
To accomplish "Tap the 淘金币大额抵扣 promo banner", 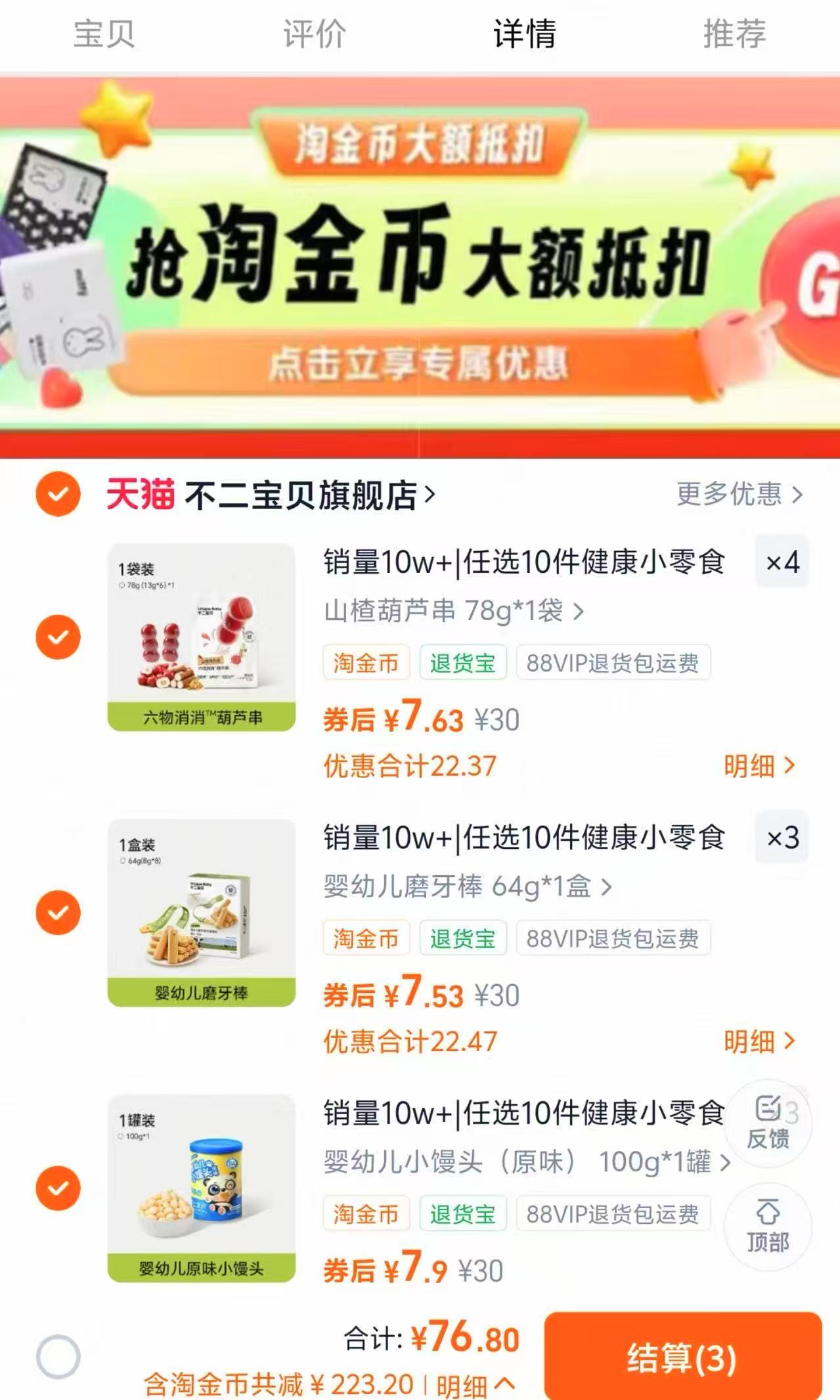I will point(420,263).
